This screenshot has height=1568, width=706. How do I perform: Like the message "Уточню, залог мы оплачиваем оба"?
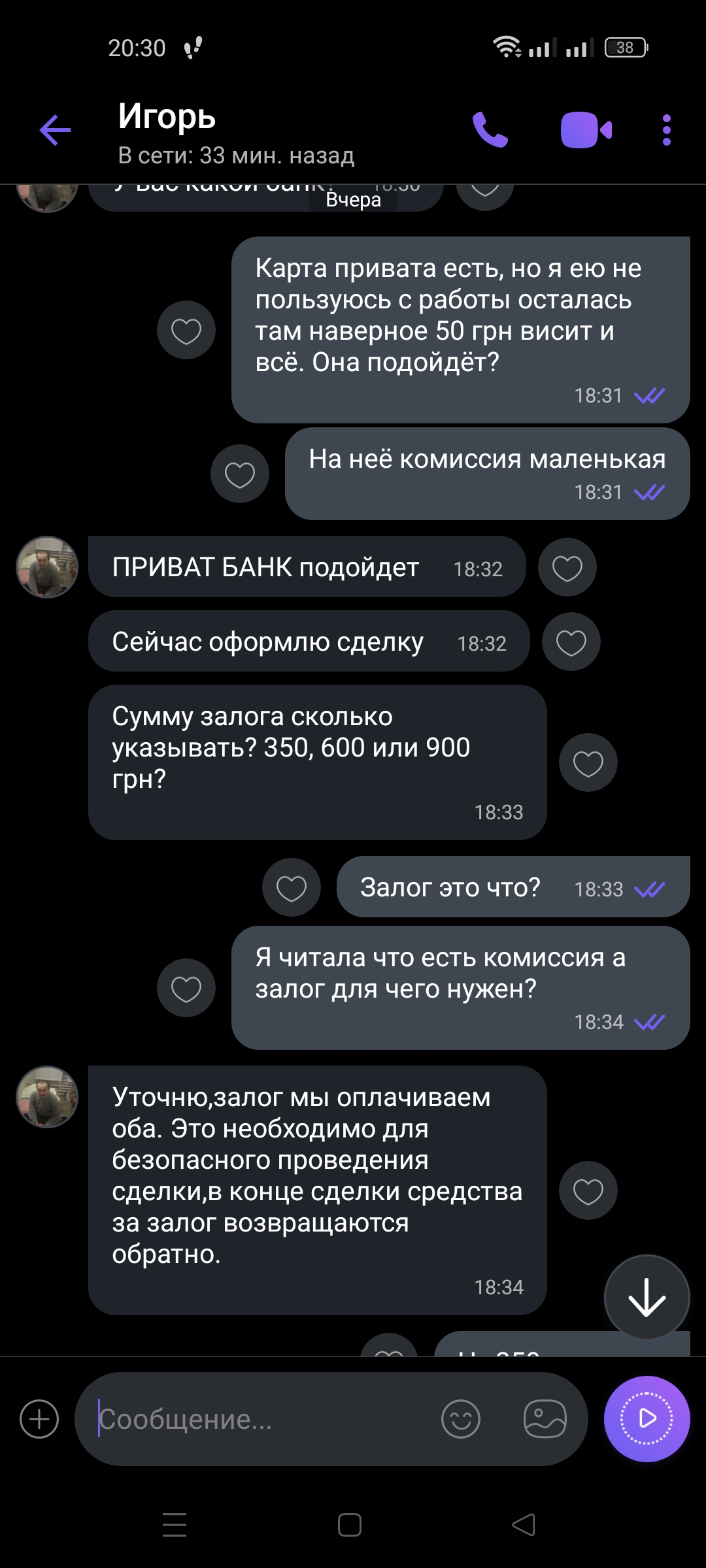tap(588, 1191)
